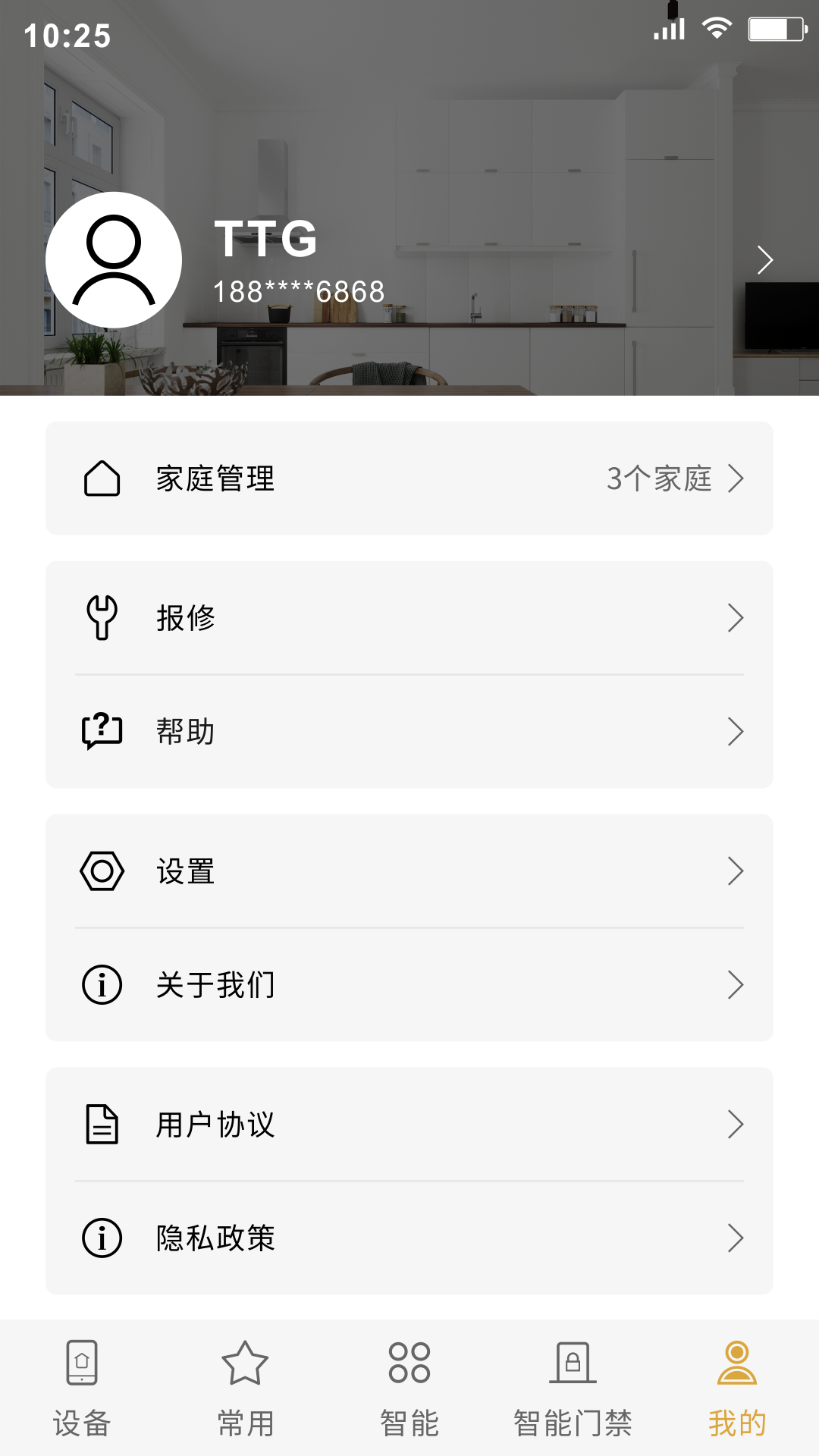Click the question bubble icon for 帮助
The image size is (819, 1456).
pos(101,731)
